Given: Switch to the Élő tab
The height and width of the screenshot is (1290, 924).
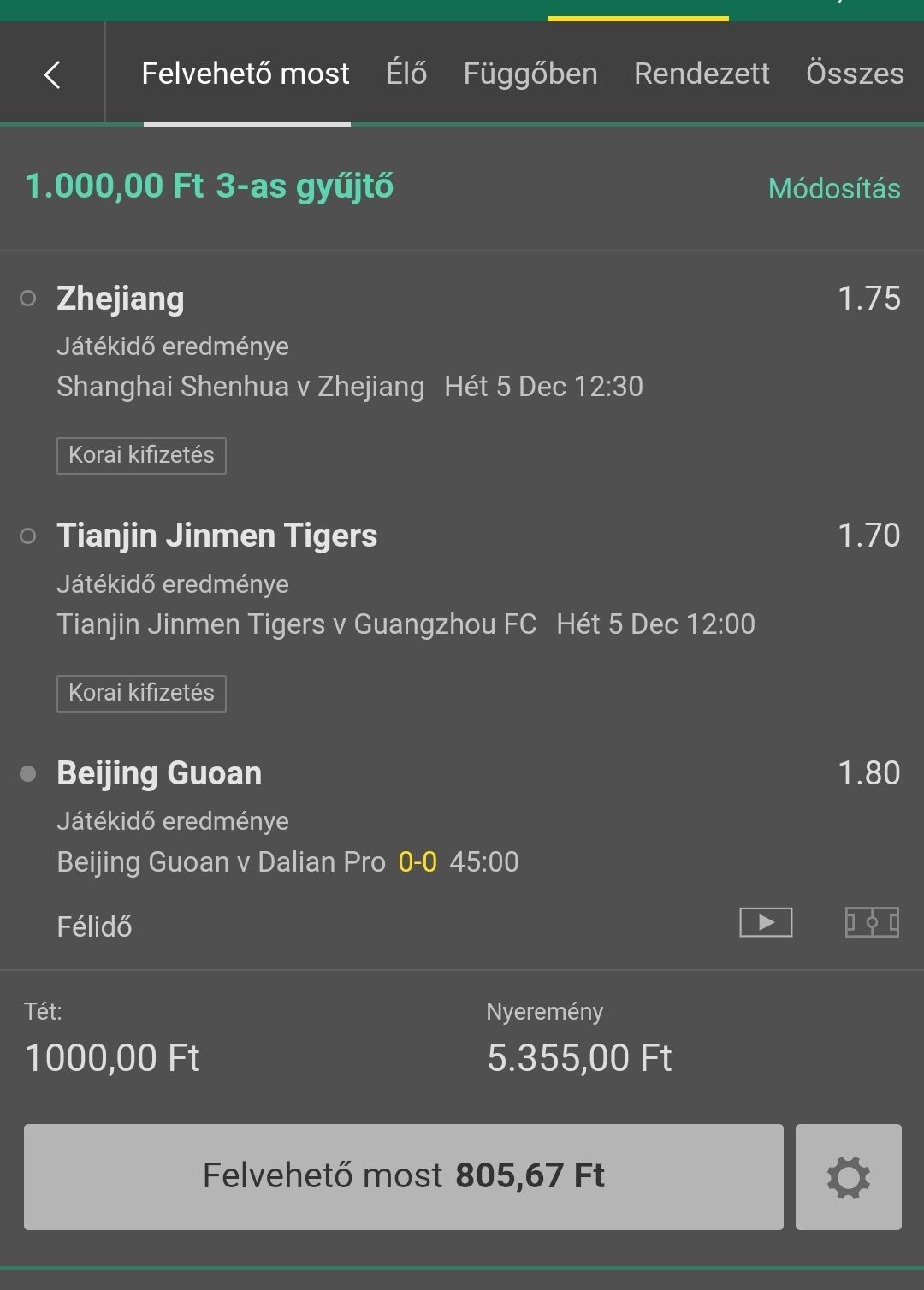Looking at the screenshot, I should click(x=406, y=74).
